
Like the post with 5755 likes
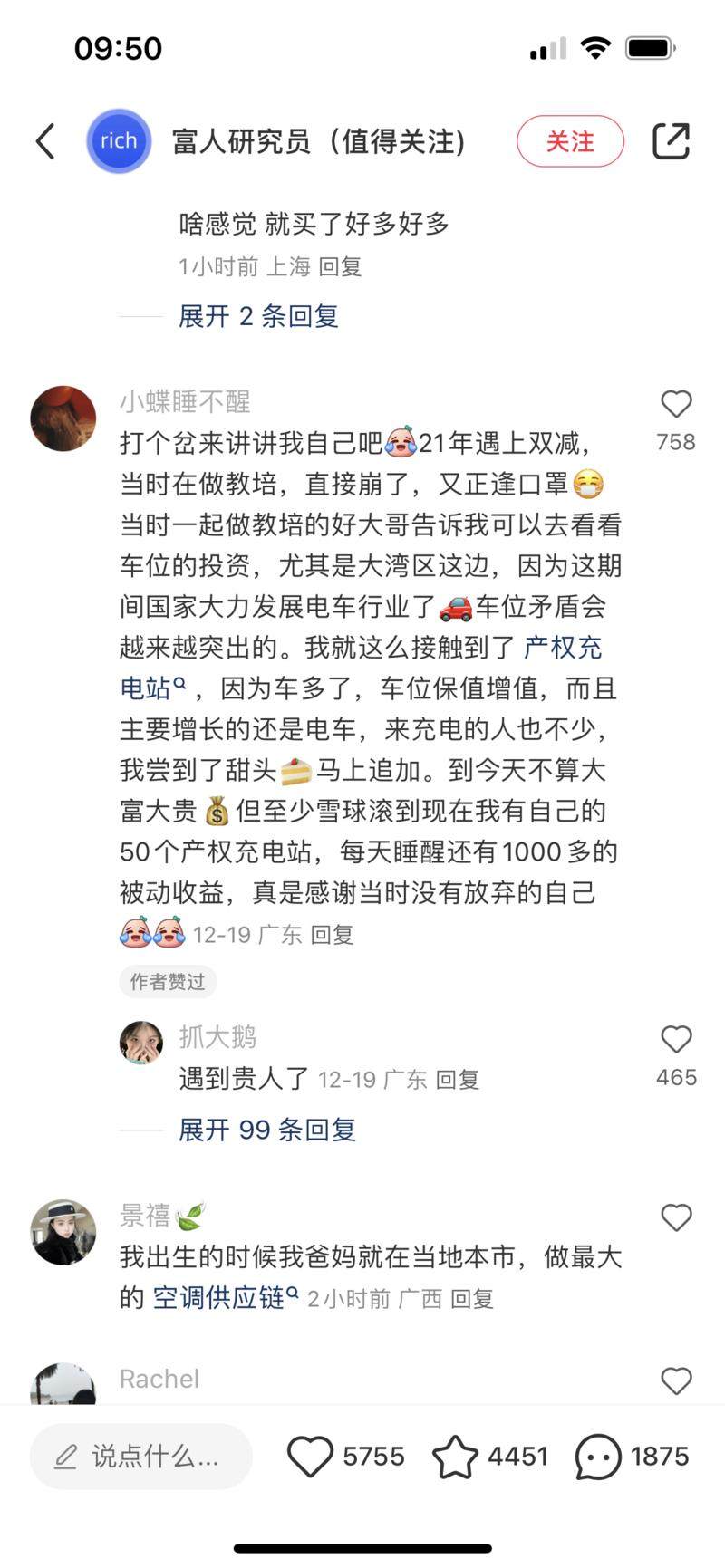point(311,1457)
